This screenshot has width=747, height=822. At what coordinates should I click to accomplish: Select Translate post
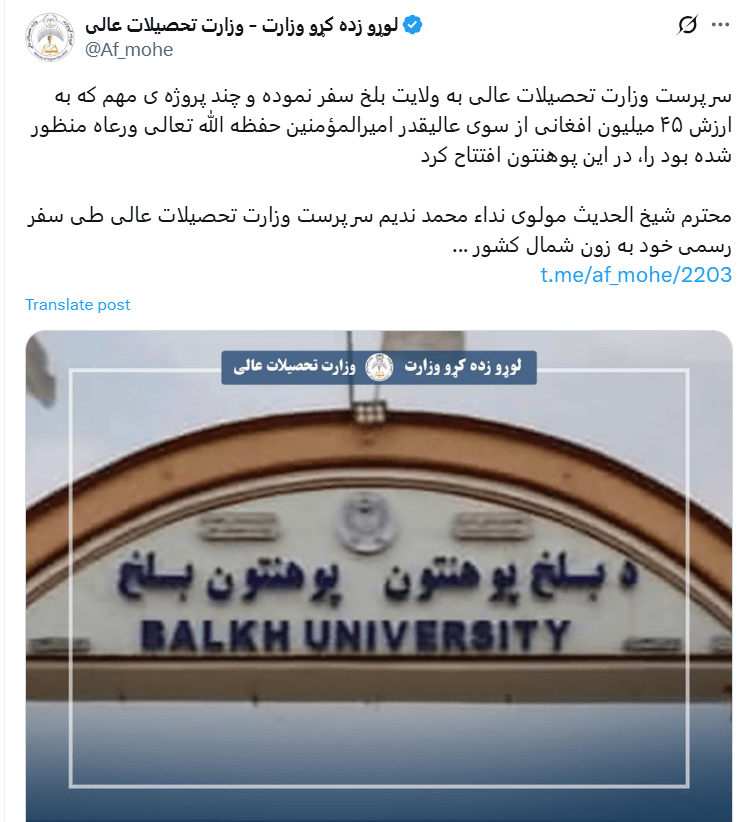(x=77, y=305)
